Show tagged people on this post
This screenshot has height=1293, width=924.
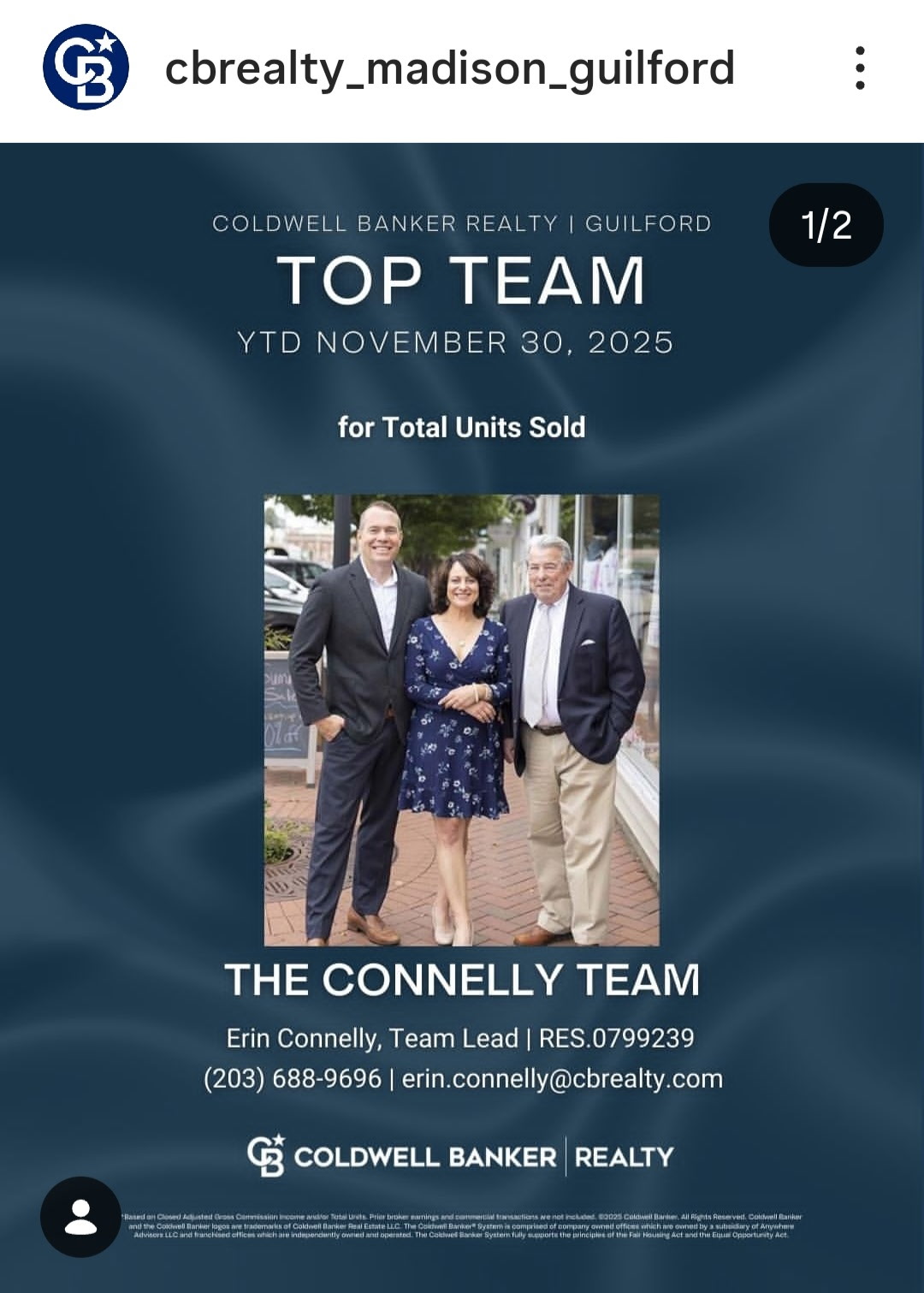pyautogui.click(x=80, y=1217)
